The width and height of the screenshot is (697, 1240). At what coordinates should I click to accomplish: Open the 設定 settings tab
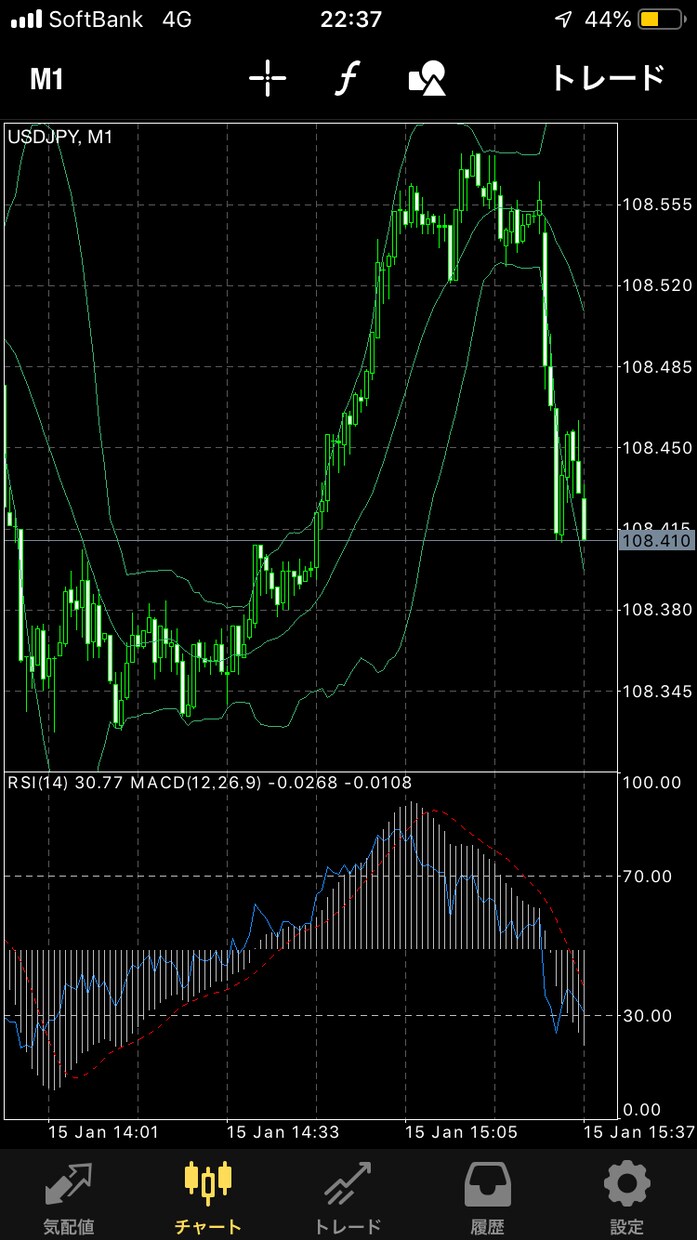click(x=627, y=1197)
